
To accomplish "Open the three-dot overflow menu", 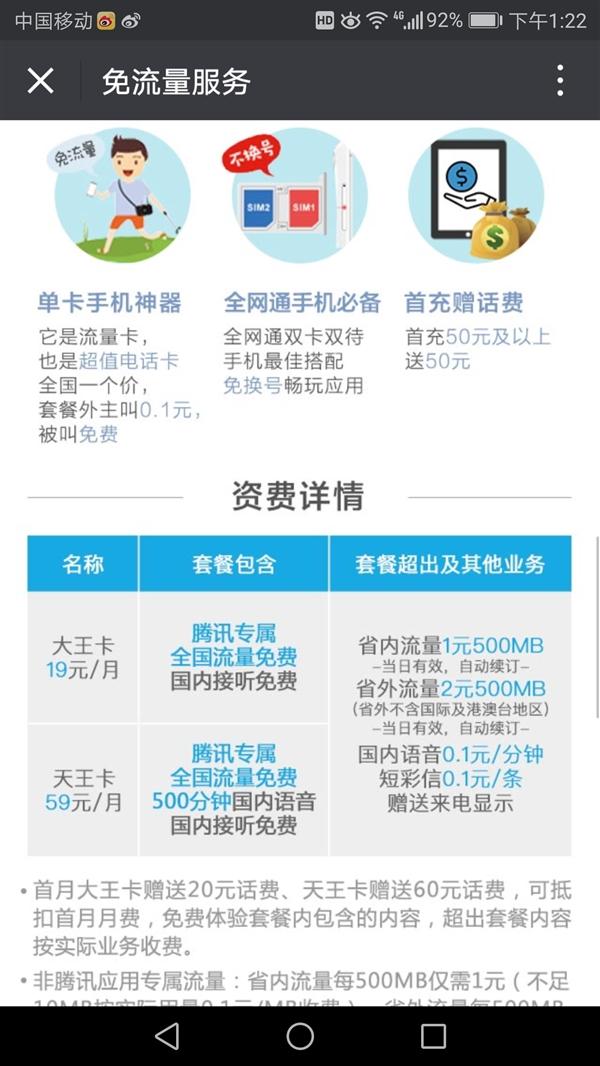I will 560,81.
